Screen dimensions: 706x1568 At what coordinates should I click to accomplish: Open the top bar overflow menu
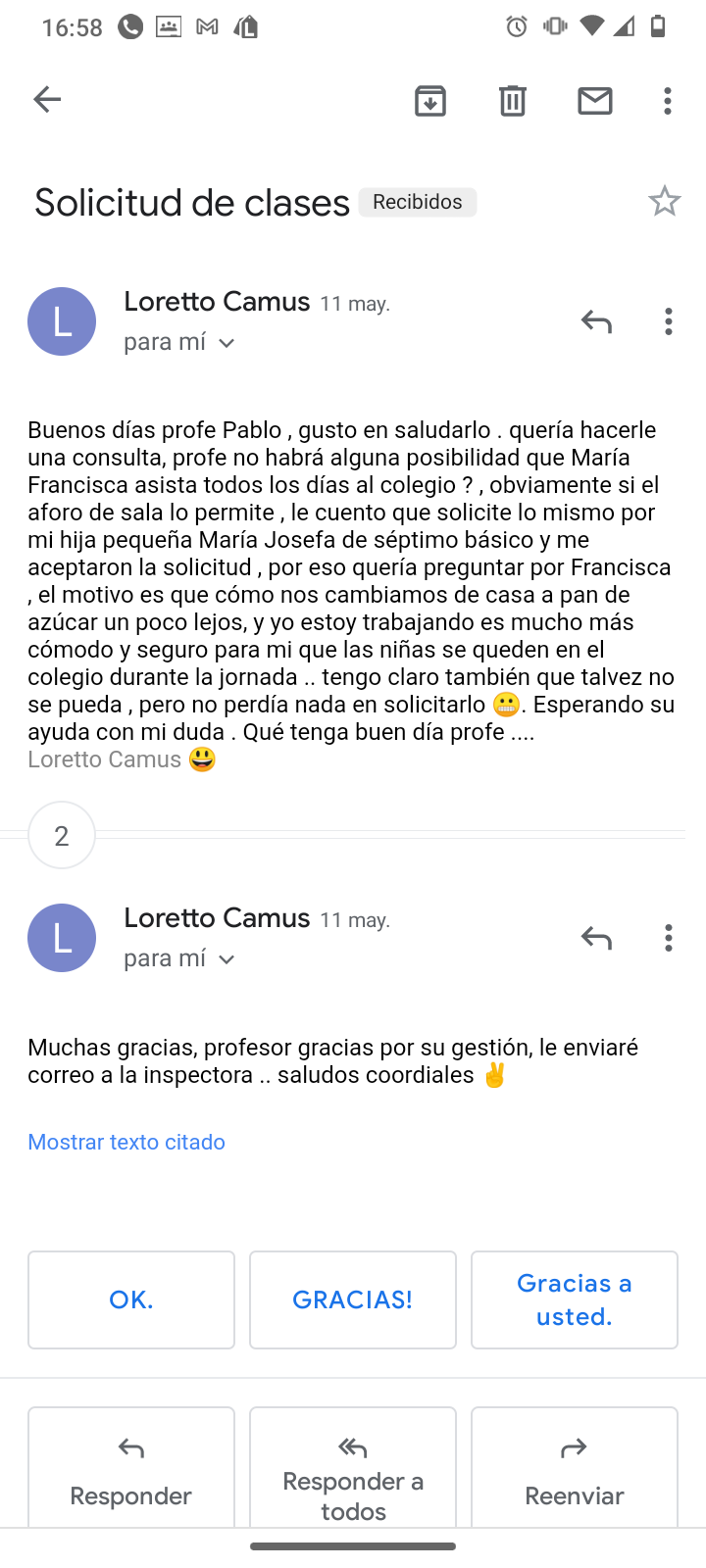pyautogui.click(x=668, y=100)
